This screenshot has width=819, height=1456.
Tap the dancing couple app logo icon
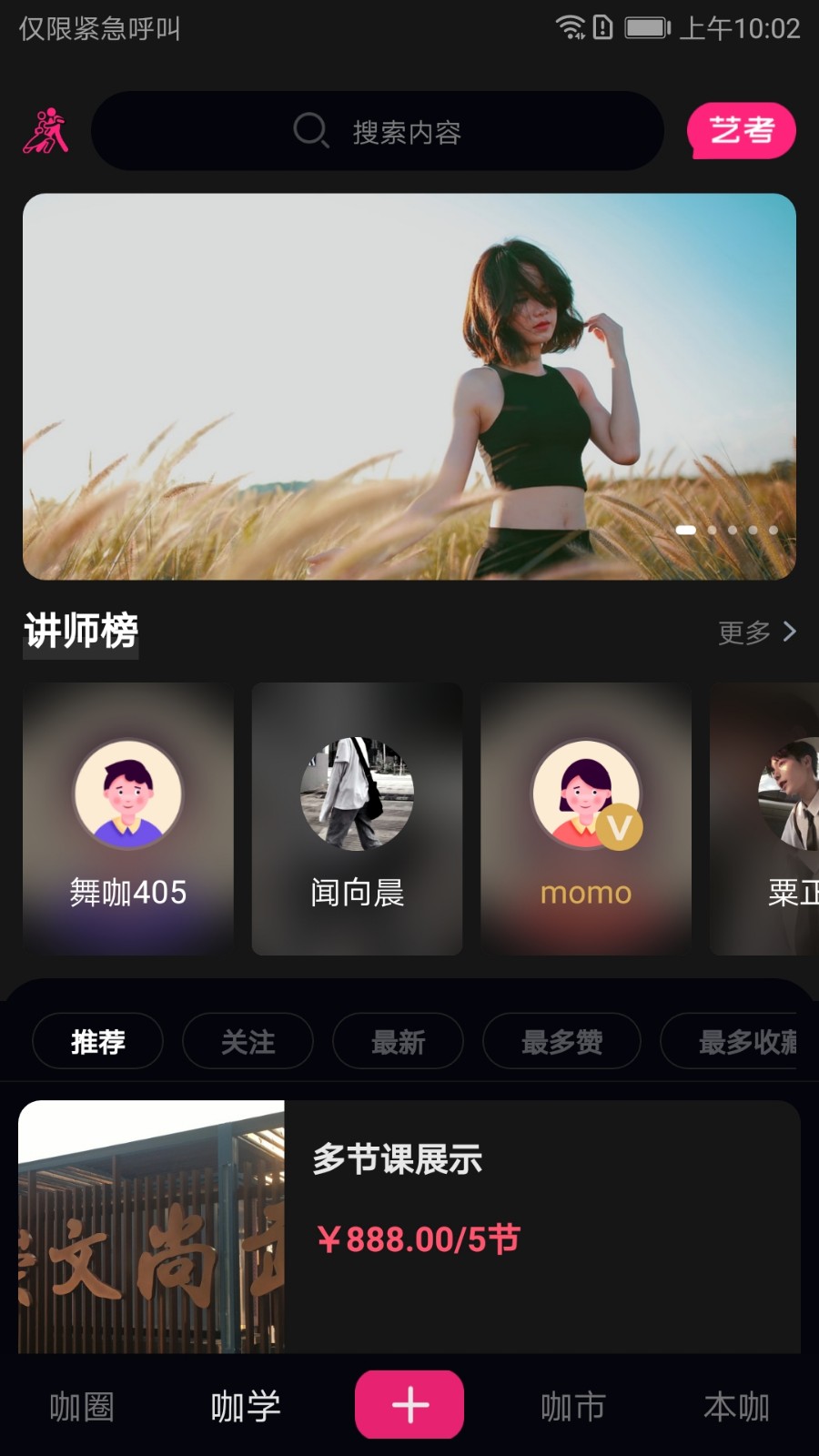[x=46, y=131]
